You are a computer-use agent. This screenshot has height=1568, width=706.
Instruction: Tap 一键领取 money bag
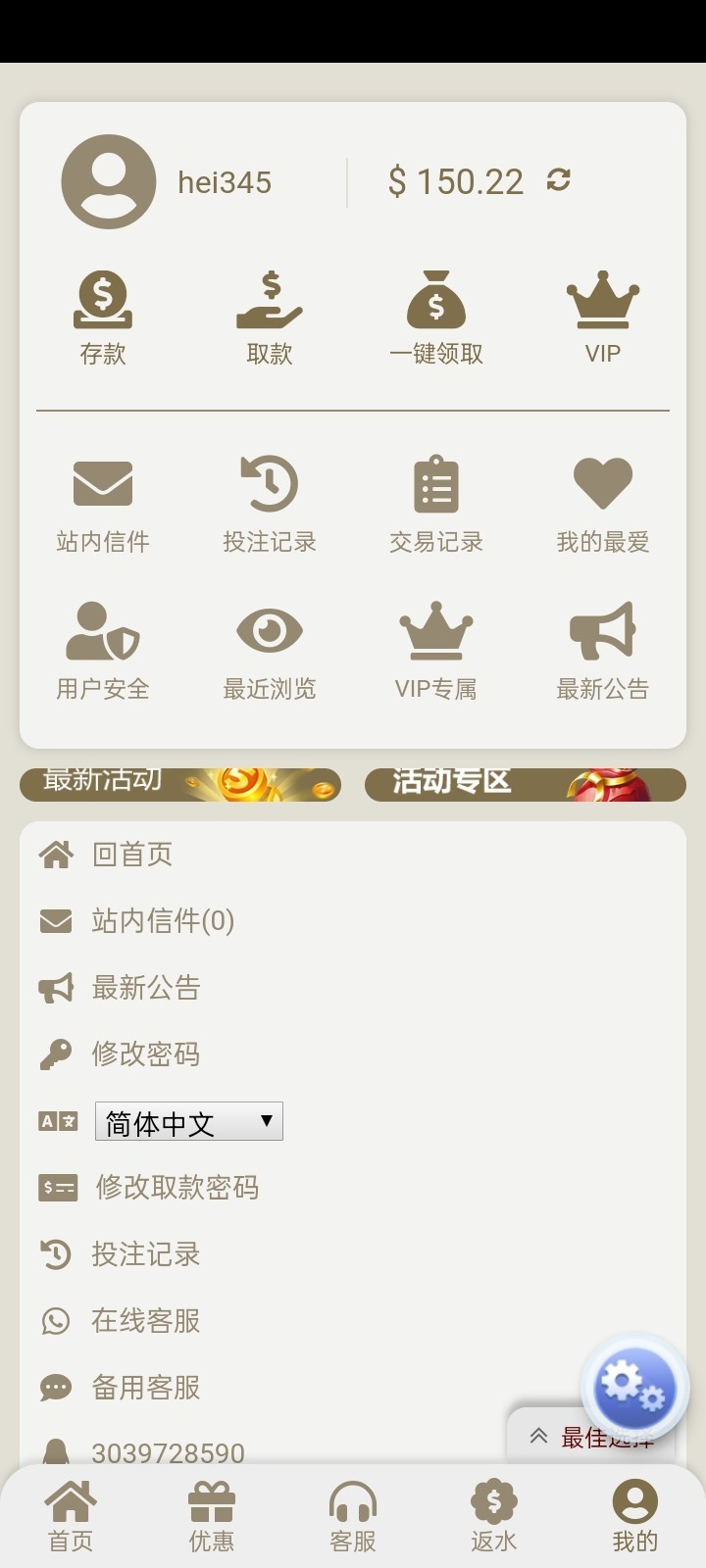(x=436, y=318)
